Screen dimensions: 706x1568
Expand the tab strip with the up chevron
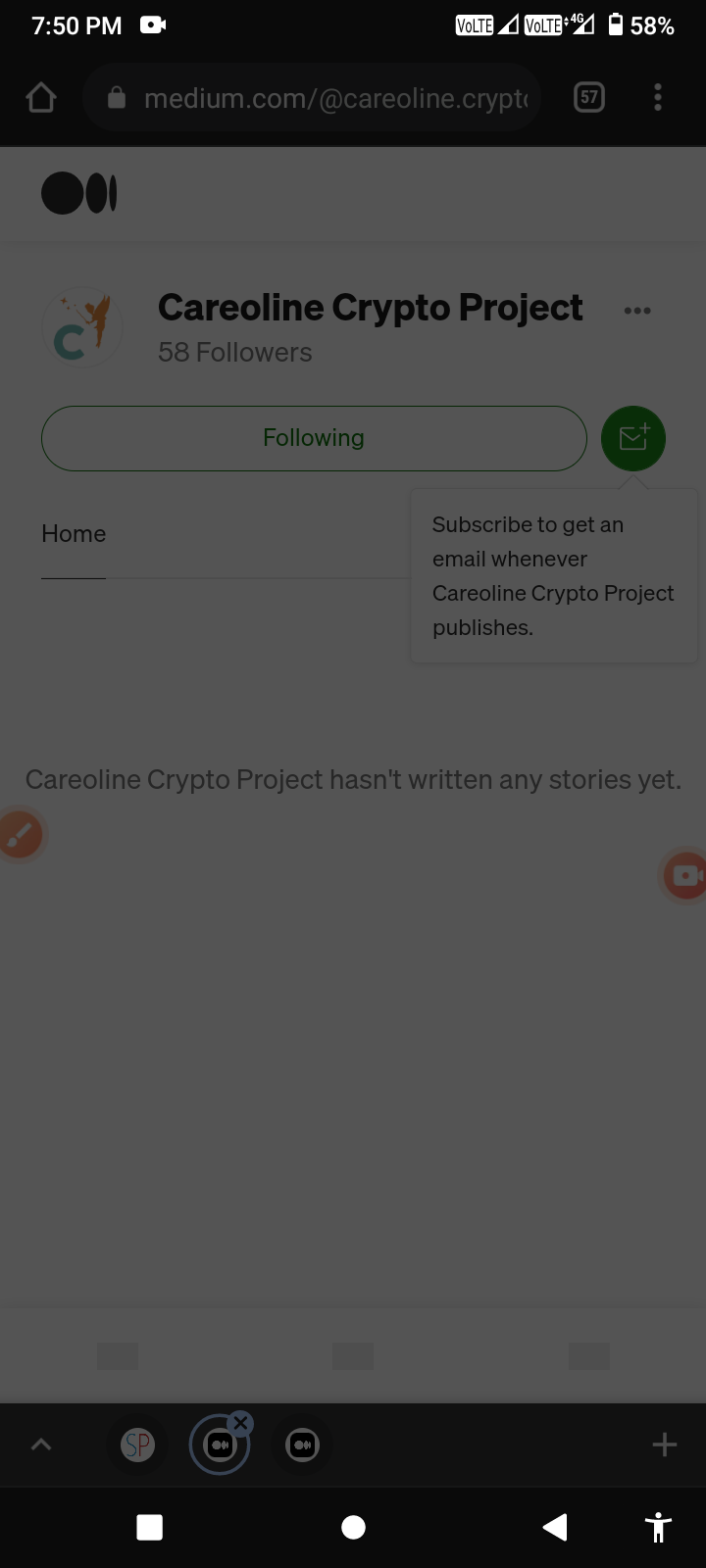click(41, 1445)
